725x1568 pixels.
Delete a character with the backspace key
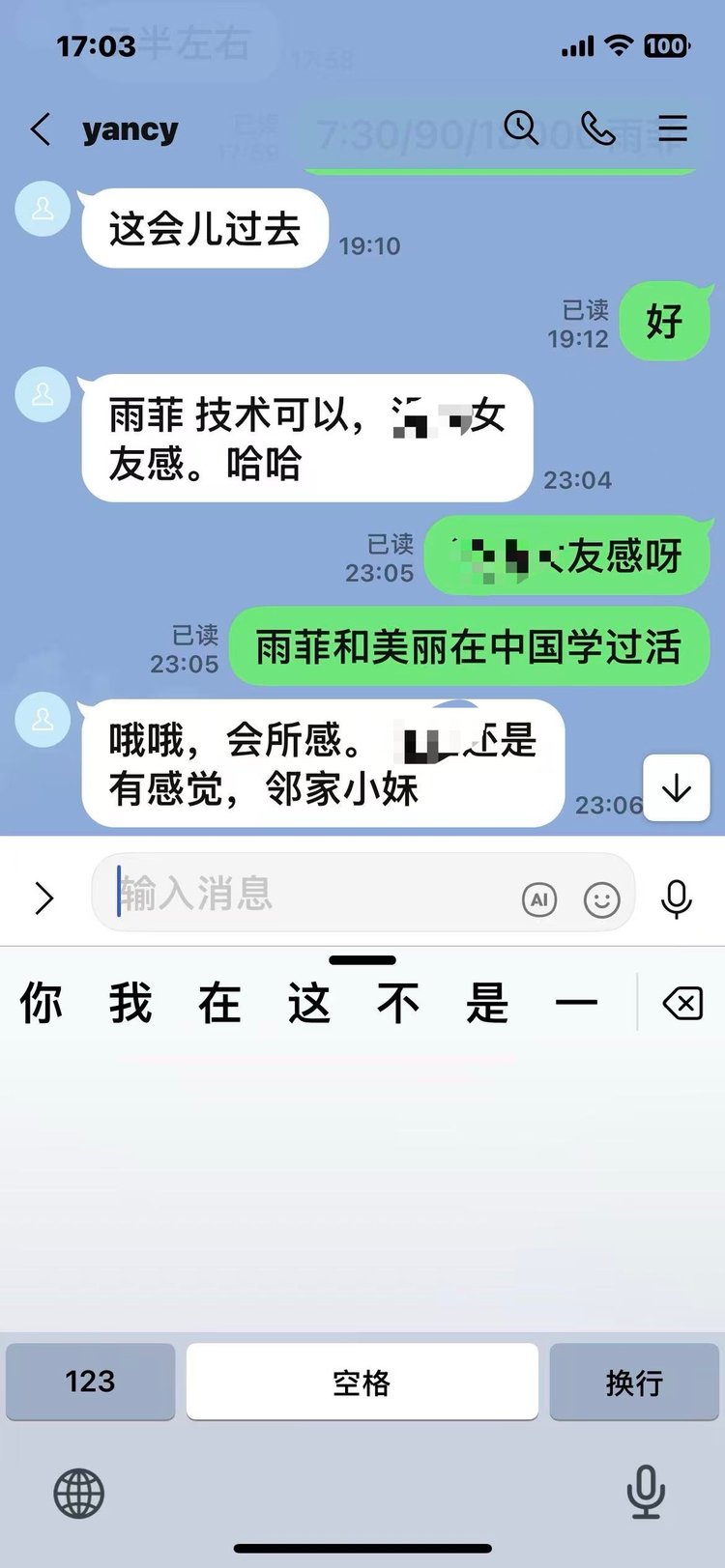[x=682, y=1004]
